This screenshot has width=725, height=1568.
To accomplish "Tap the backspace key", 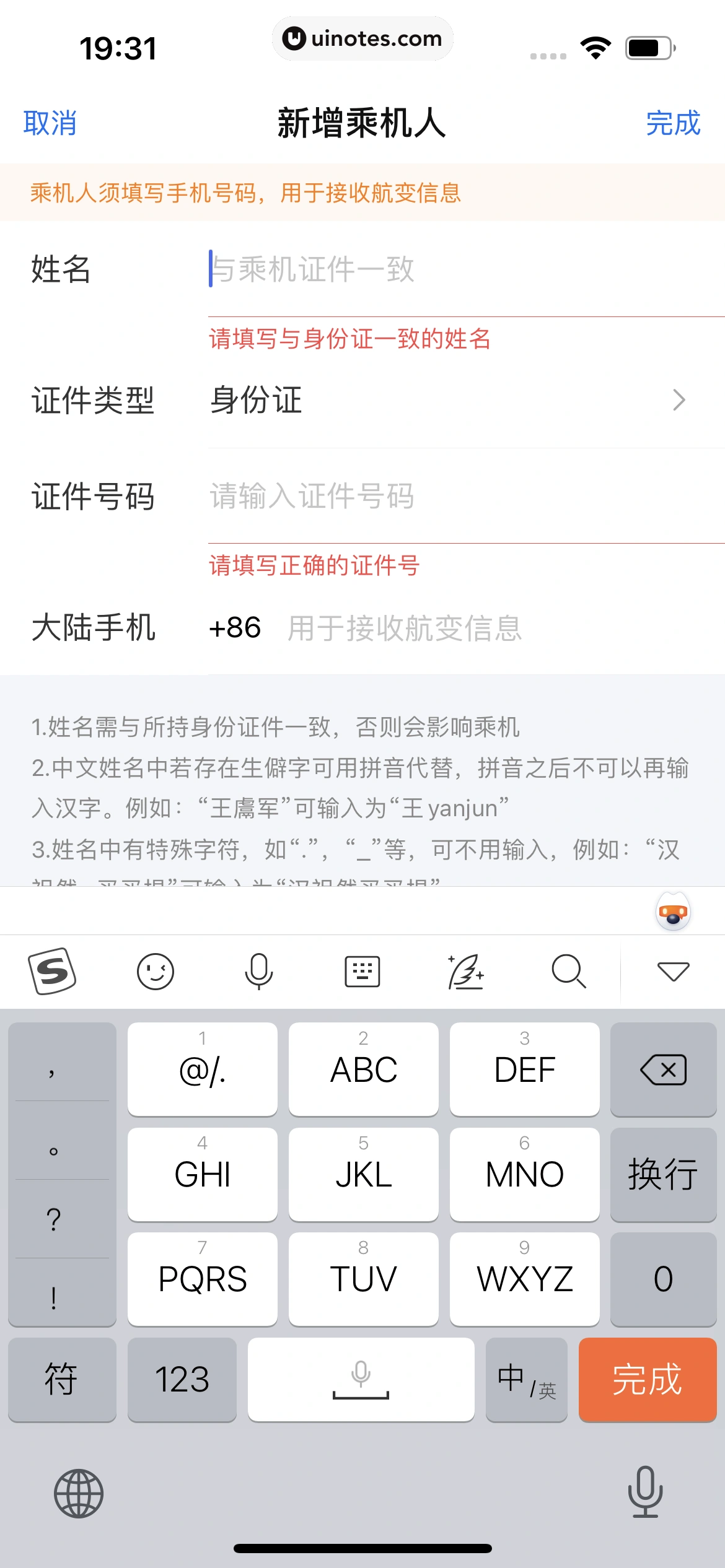I will click(663, 1069).
